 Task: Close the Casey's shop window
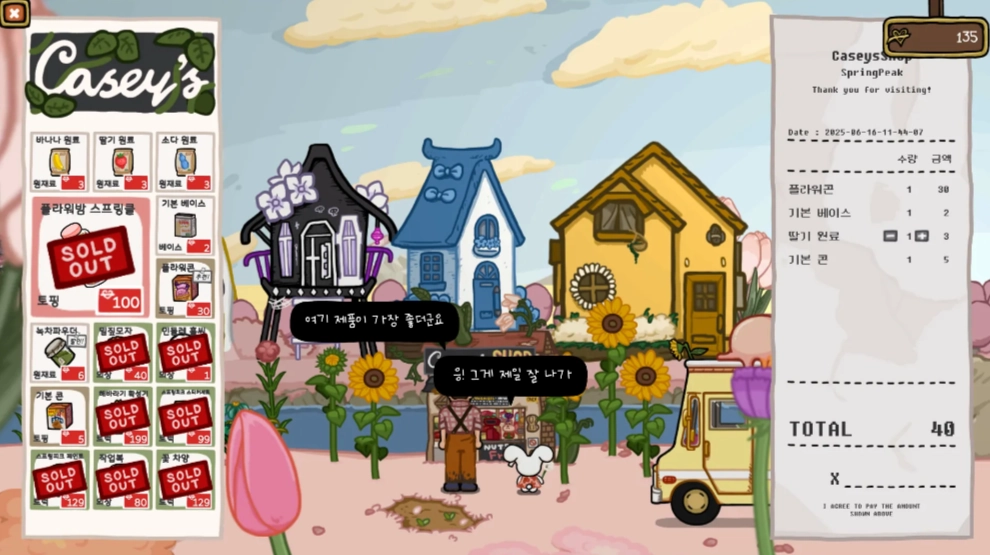pos(14,12)
